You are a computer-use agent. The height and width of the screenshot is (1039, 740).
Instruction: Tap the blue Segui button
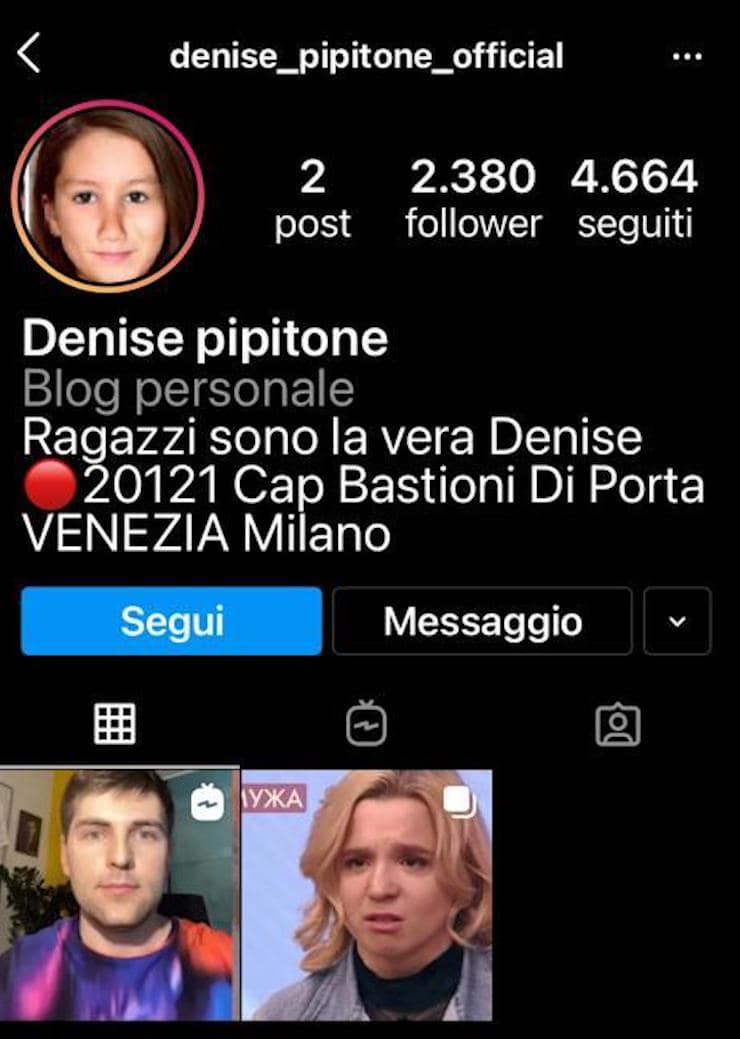pyautogui.click(x=172, y=621)
